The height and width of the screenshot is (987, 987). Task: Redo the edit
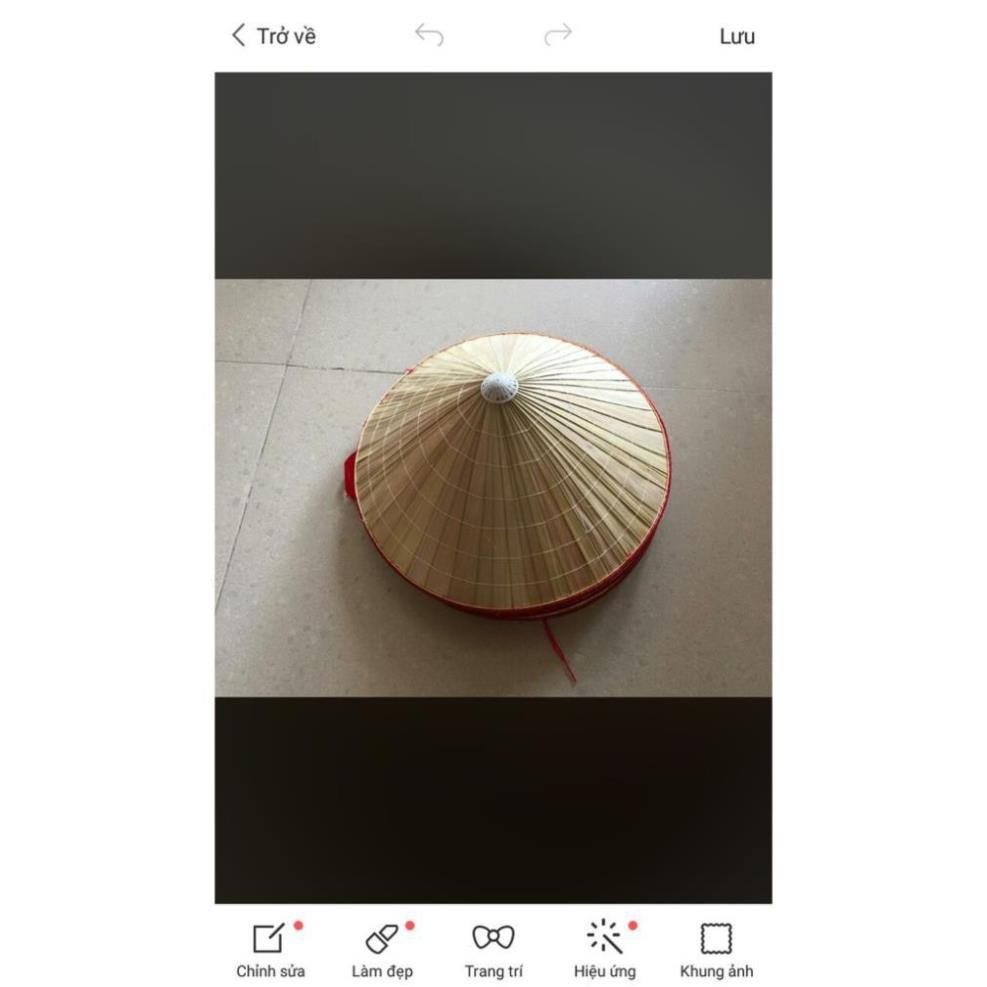[557, 35]
